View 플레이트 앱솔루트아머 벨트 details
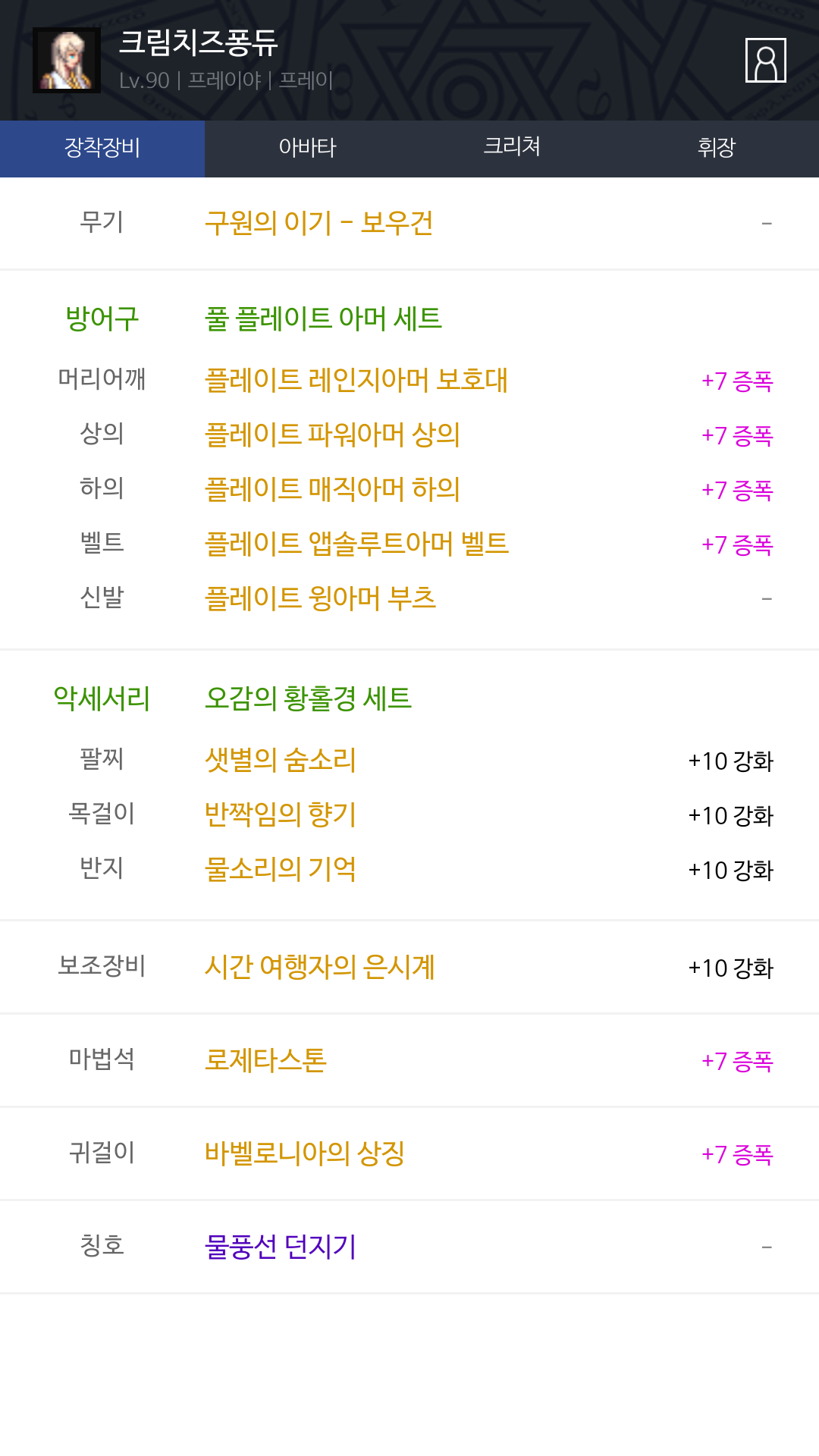 click(x=356, y=544)
